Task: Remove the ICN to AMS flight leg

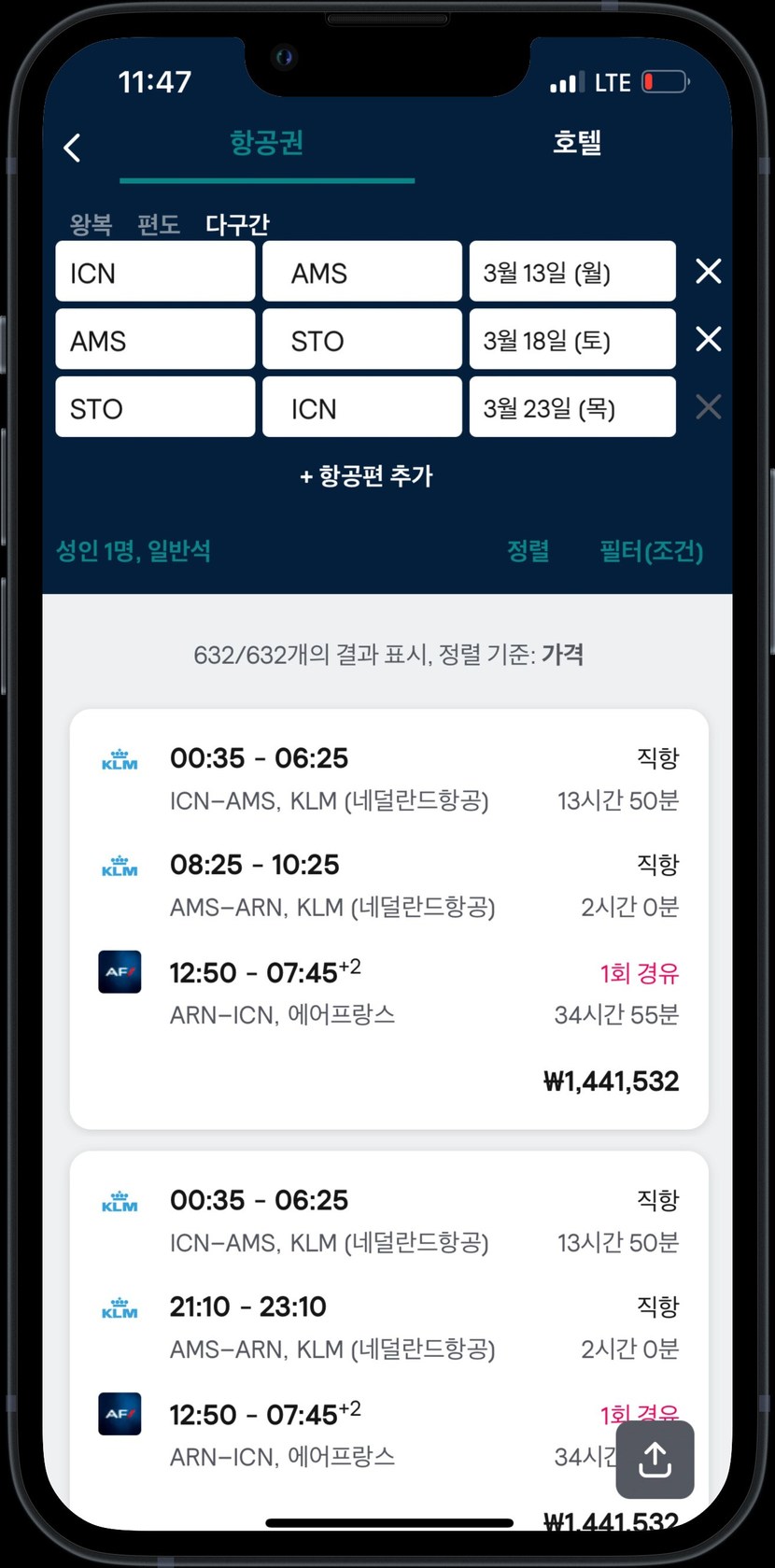Action: coord(709,272)
